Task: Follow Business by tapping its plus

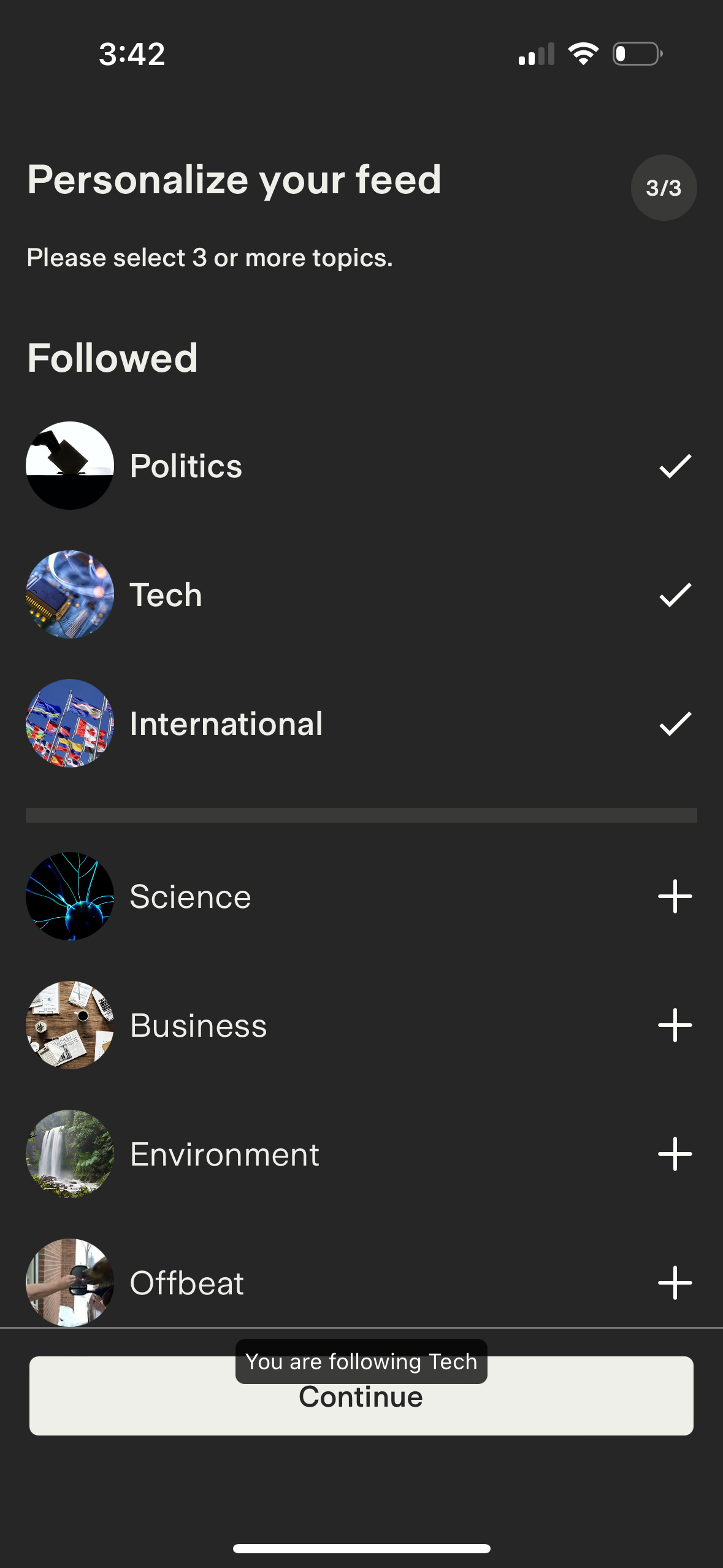Action: point(675,1024)
